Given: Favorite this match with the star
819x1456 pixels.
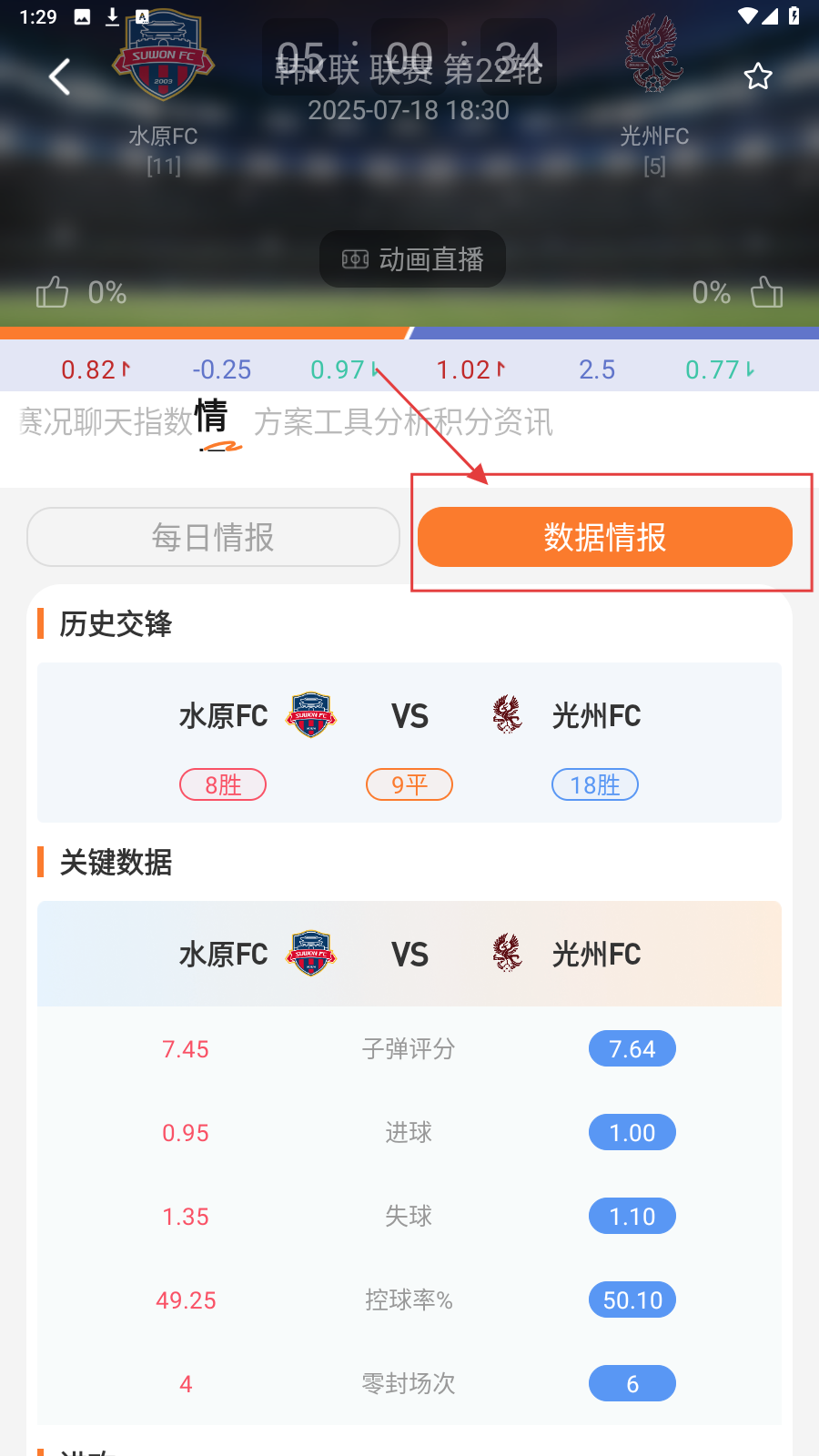Looking at the screenshot, I should click(757, 76).
